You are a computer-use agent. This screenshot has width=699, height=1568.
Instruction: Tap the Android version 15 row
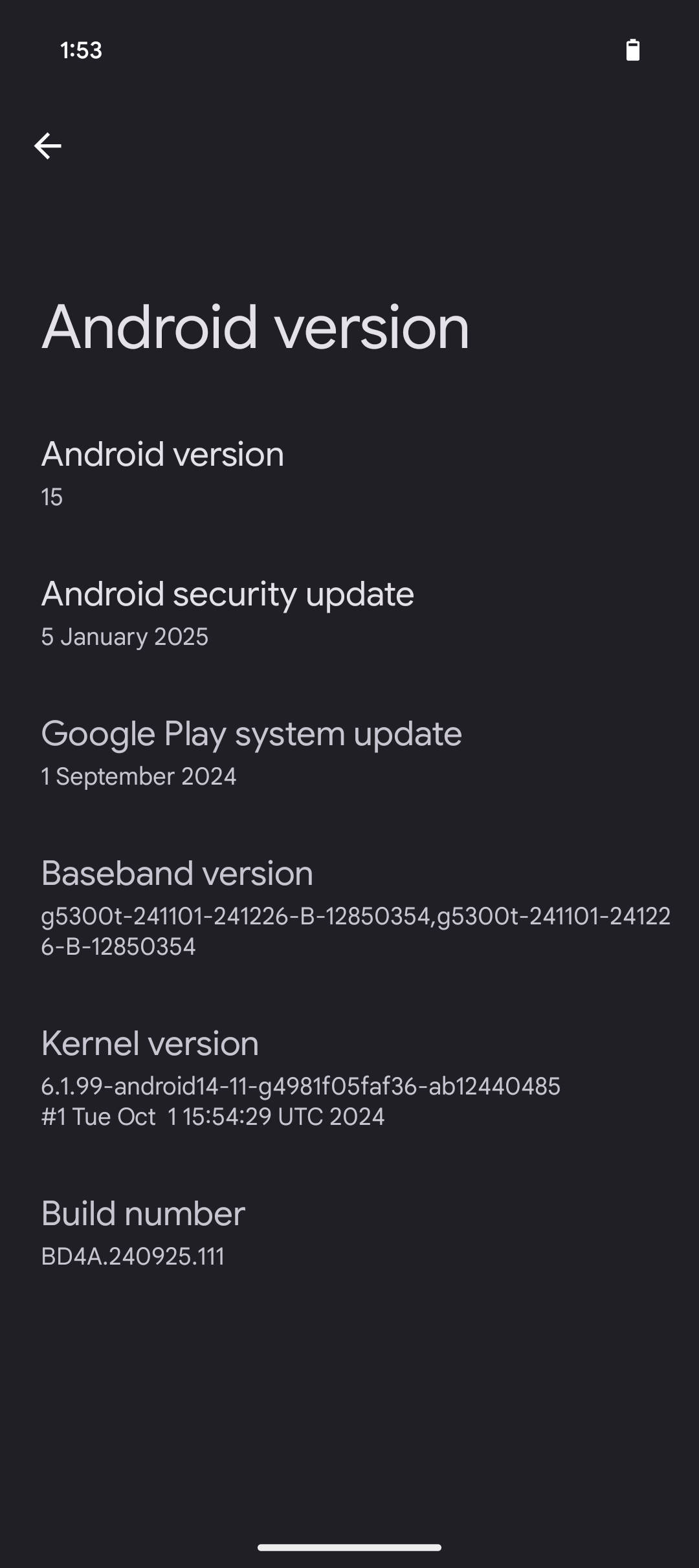pos(349,474)
